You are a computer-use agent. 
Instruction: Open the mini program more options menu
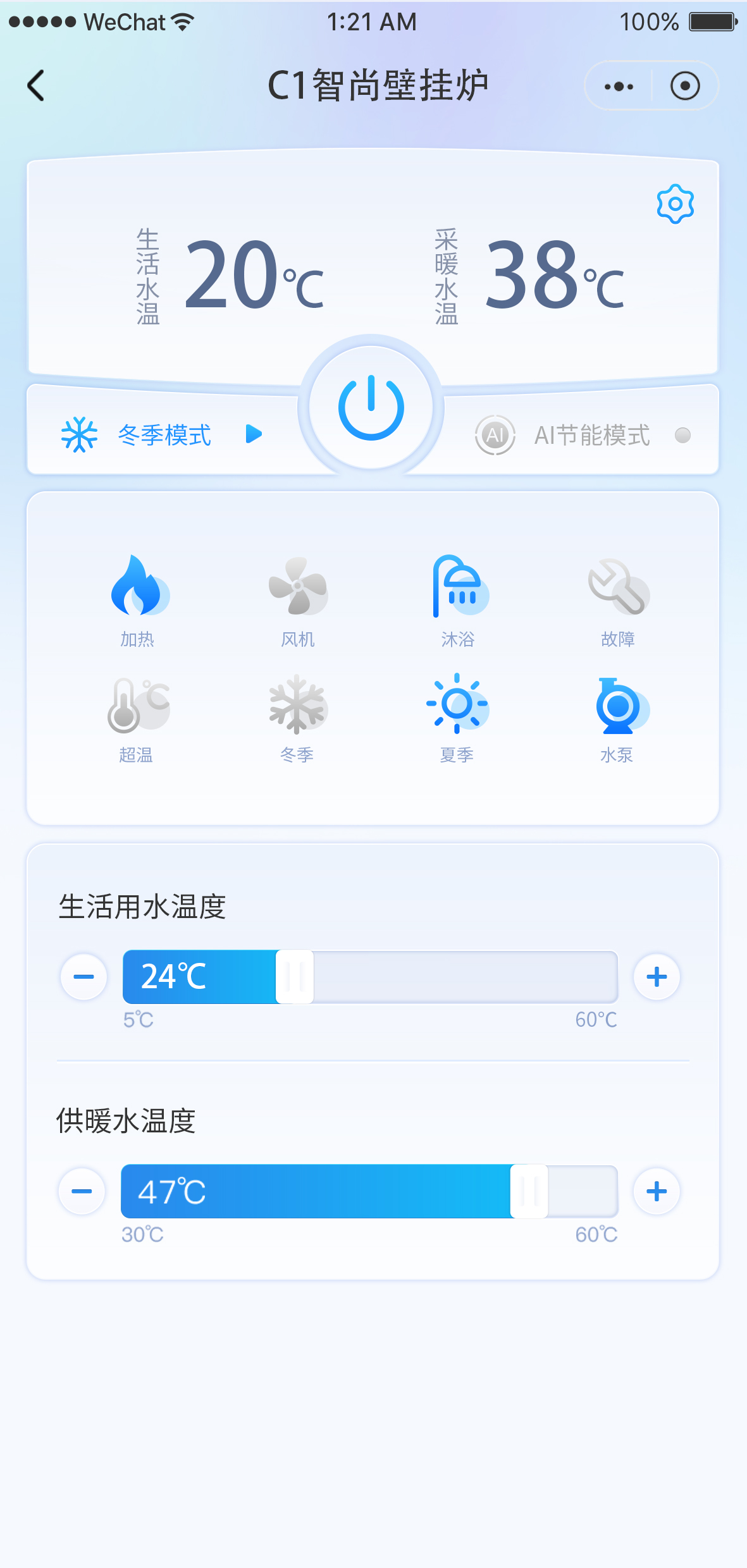pos(619,86)
